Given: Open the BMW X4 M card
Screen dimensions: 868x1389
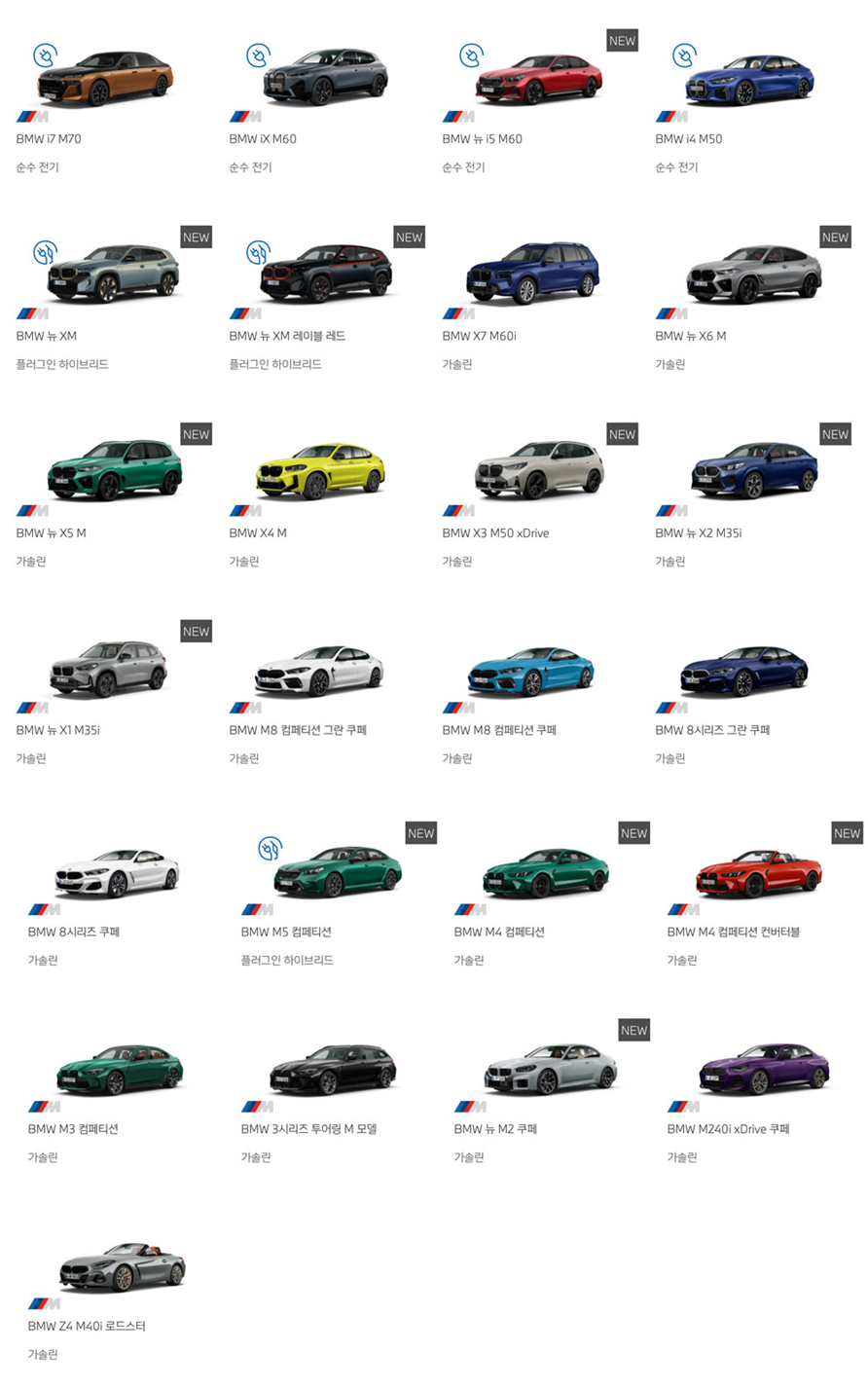Looking at the screenshot, I should (320, 471).
